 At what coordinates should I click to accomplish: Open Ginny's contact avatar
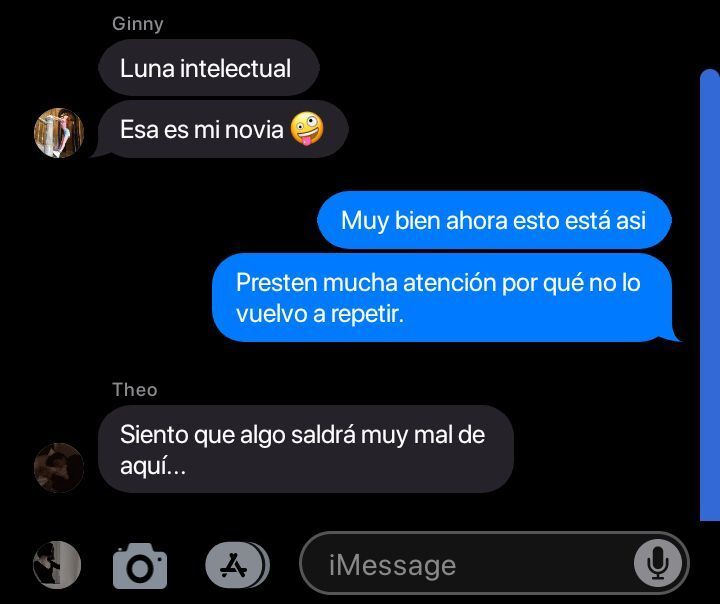pyautogui.click(x=59, y=133)
